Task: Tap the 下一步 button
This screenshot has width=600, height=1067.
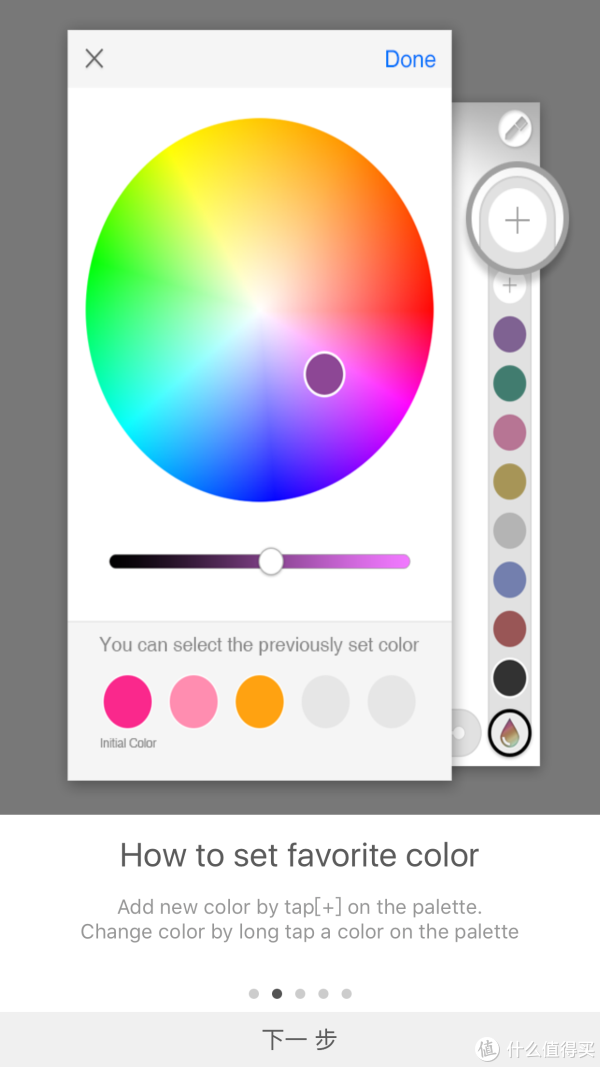Action: coord(300,1039)
